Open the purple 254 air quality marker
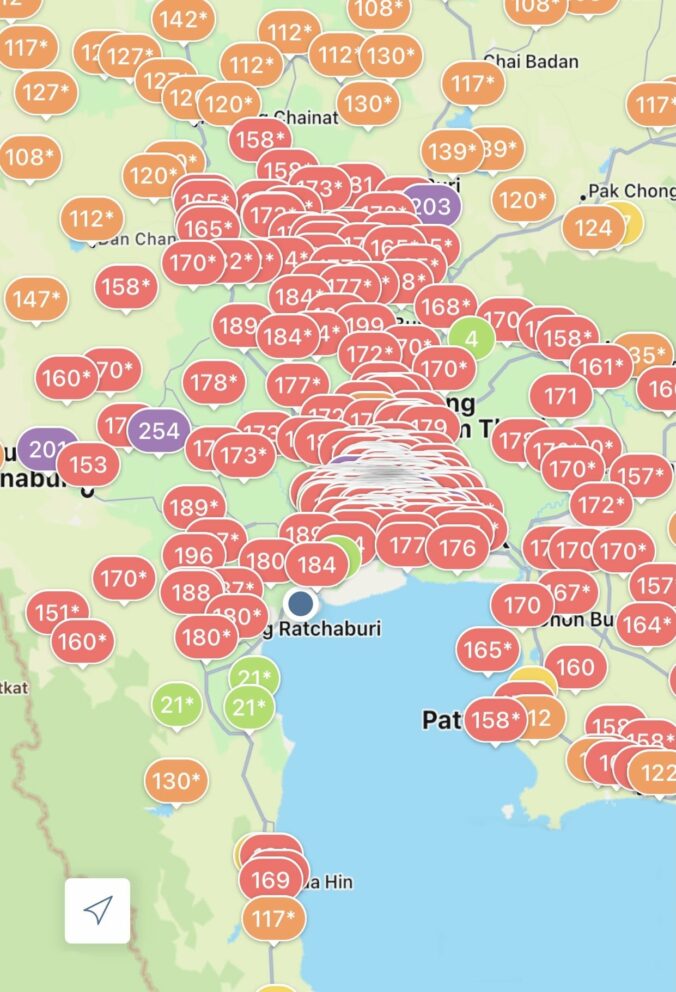 [158, 431]
